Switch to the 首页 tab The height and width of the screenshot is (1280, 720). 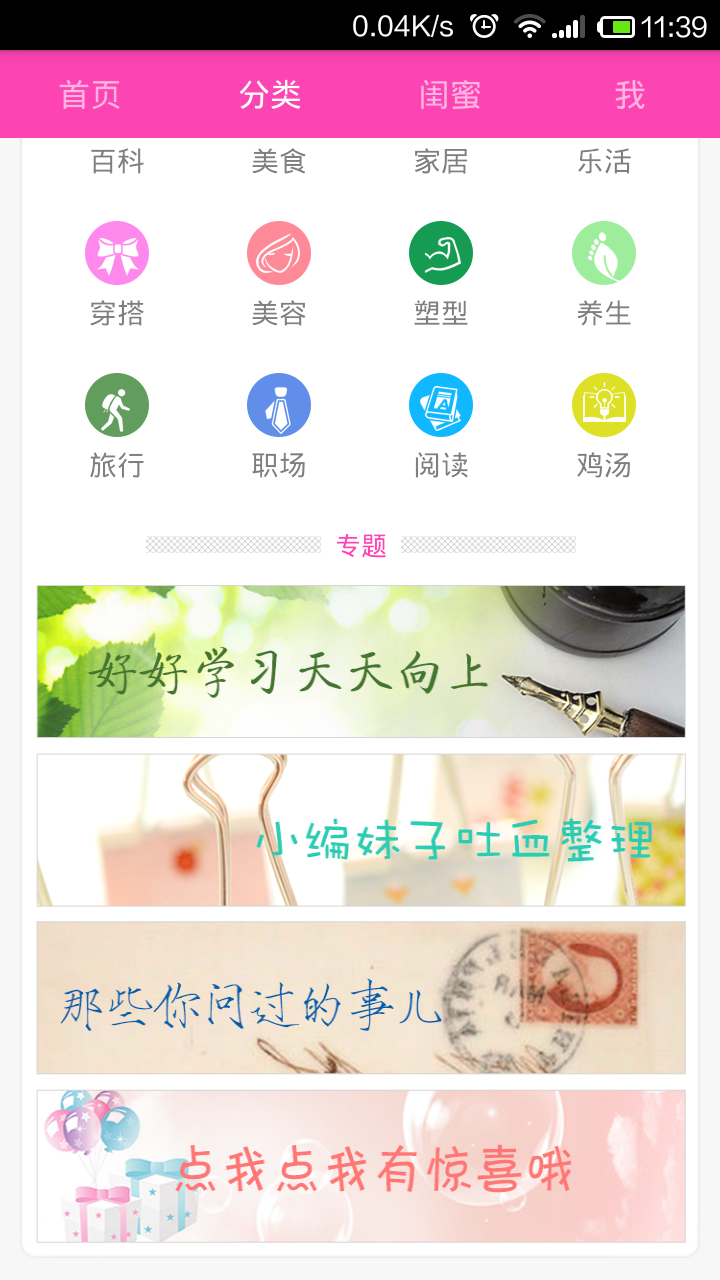90,95
